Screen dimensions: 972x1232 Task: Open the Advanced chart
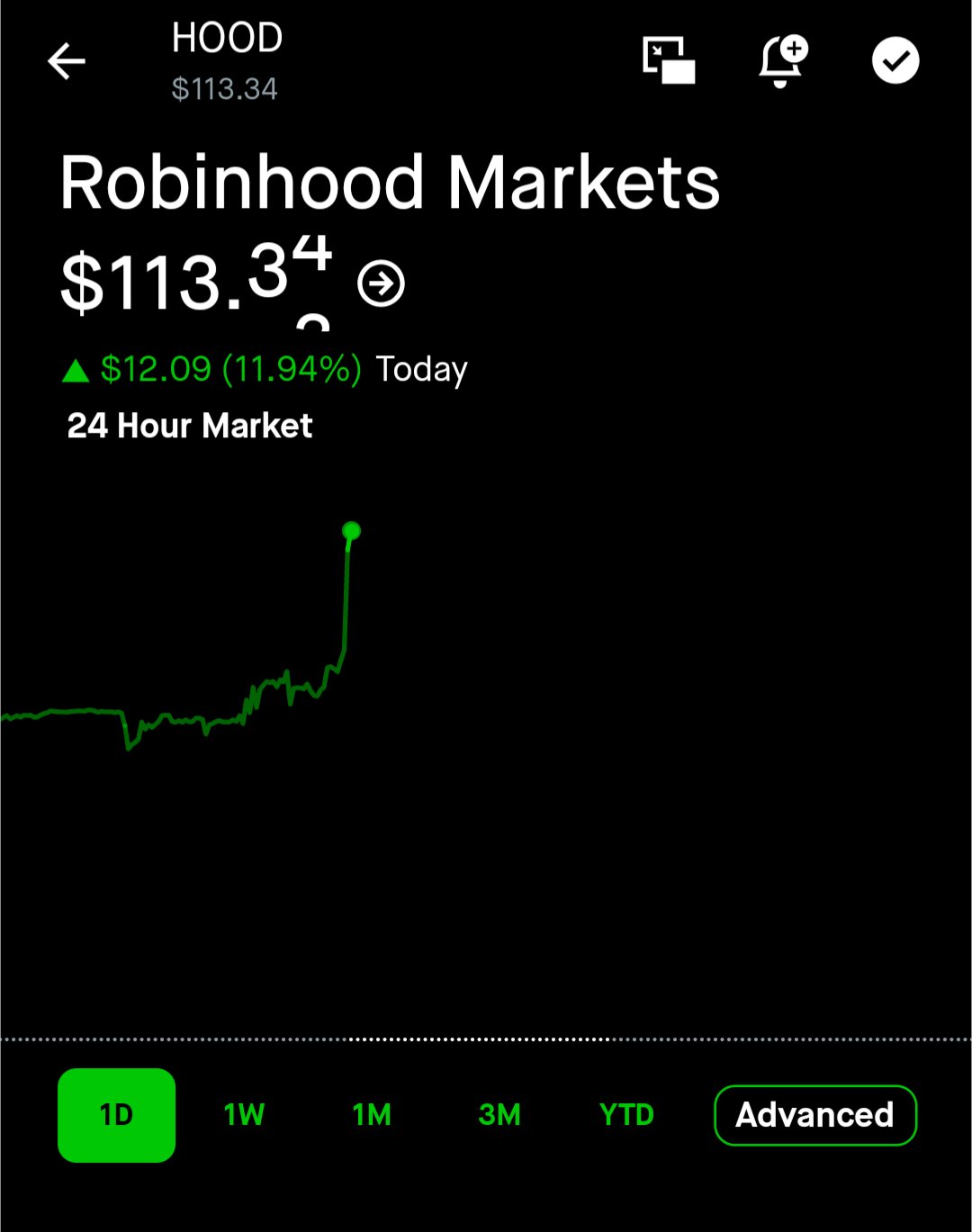tap(814, 1115)
